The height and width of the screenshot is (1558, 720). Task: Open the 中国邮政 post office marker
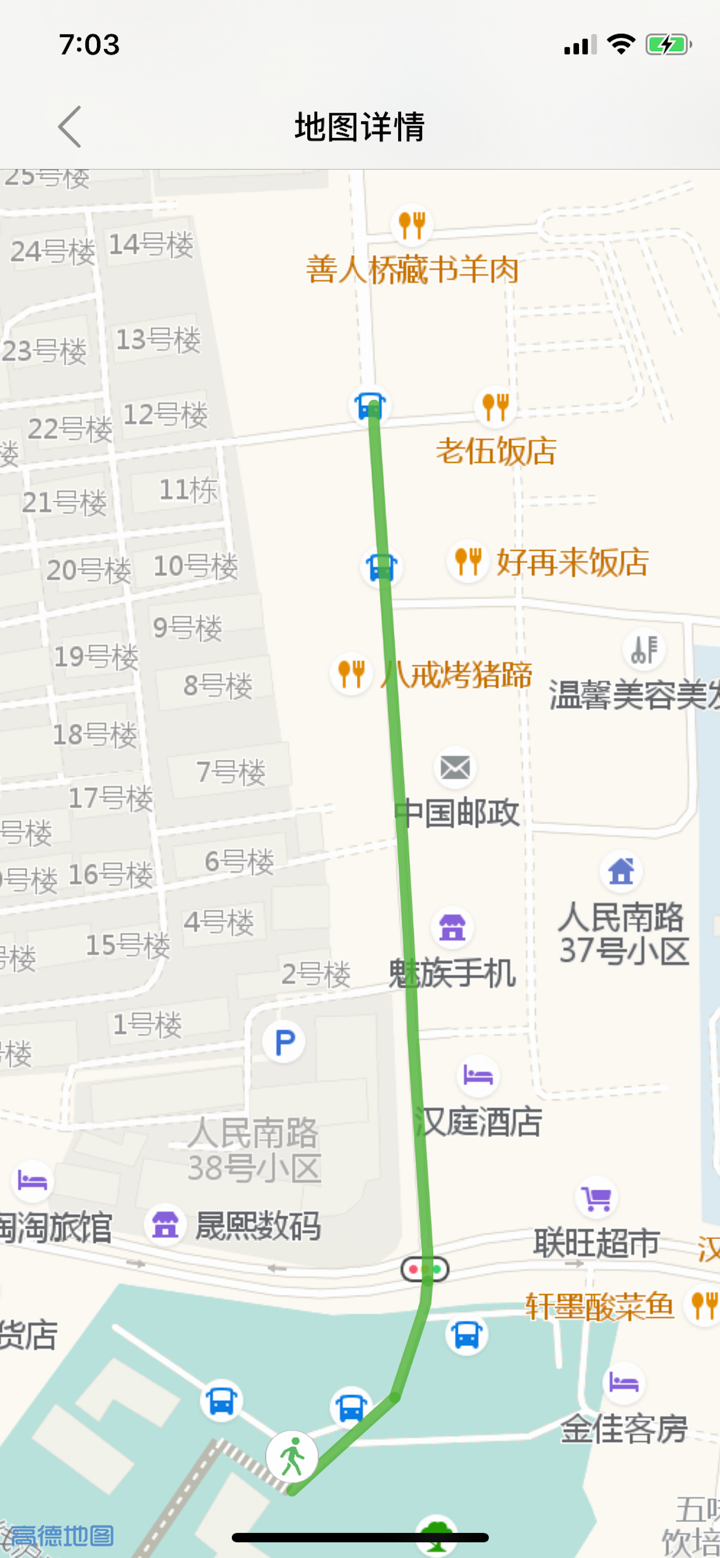tap(453, 767)
